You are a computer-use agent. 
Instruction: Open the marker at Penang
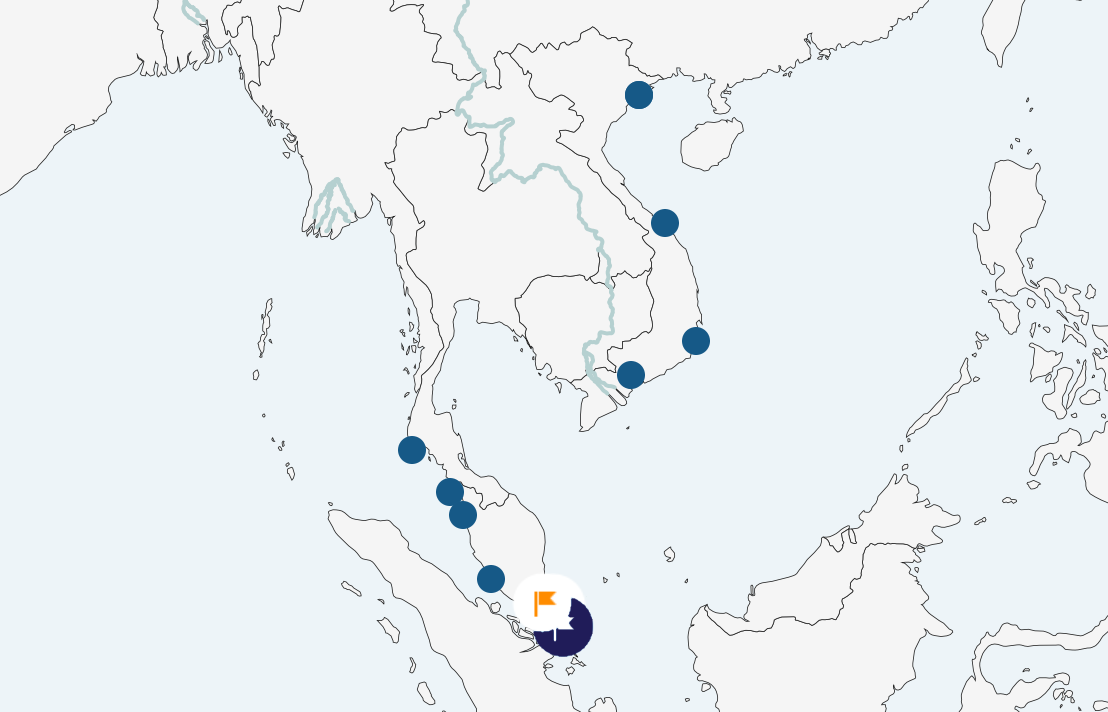[x=463, y=515]
